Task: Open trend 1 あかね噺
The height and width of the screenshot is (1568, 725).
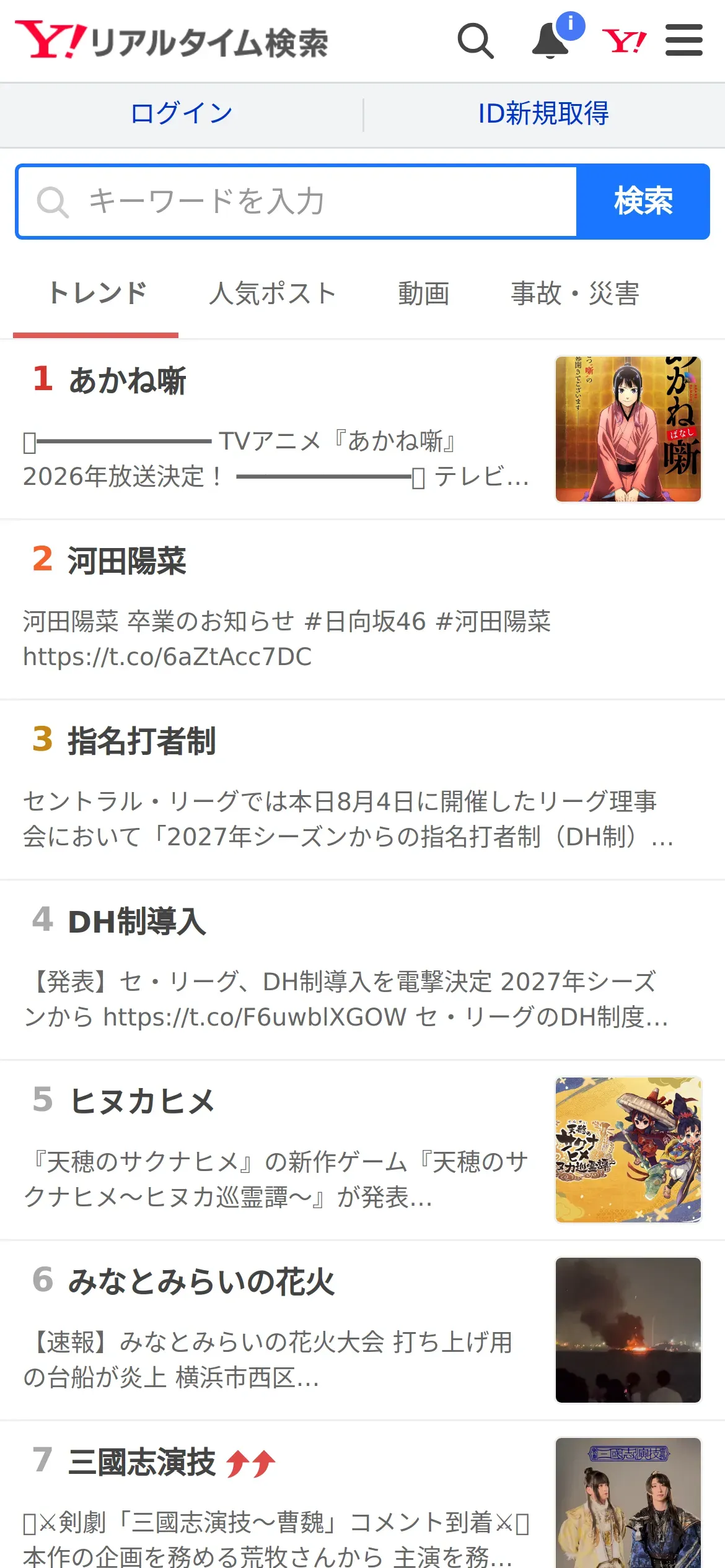Action: (x=362, y=429)
